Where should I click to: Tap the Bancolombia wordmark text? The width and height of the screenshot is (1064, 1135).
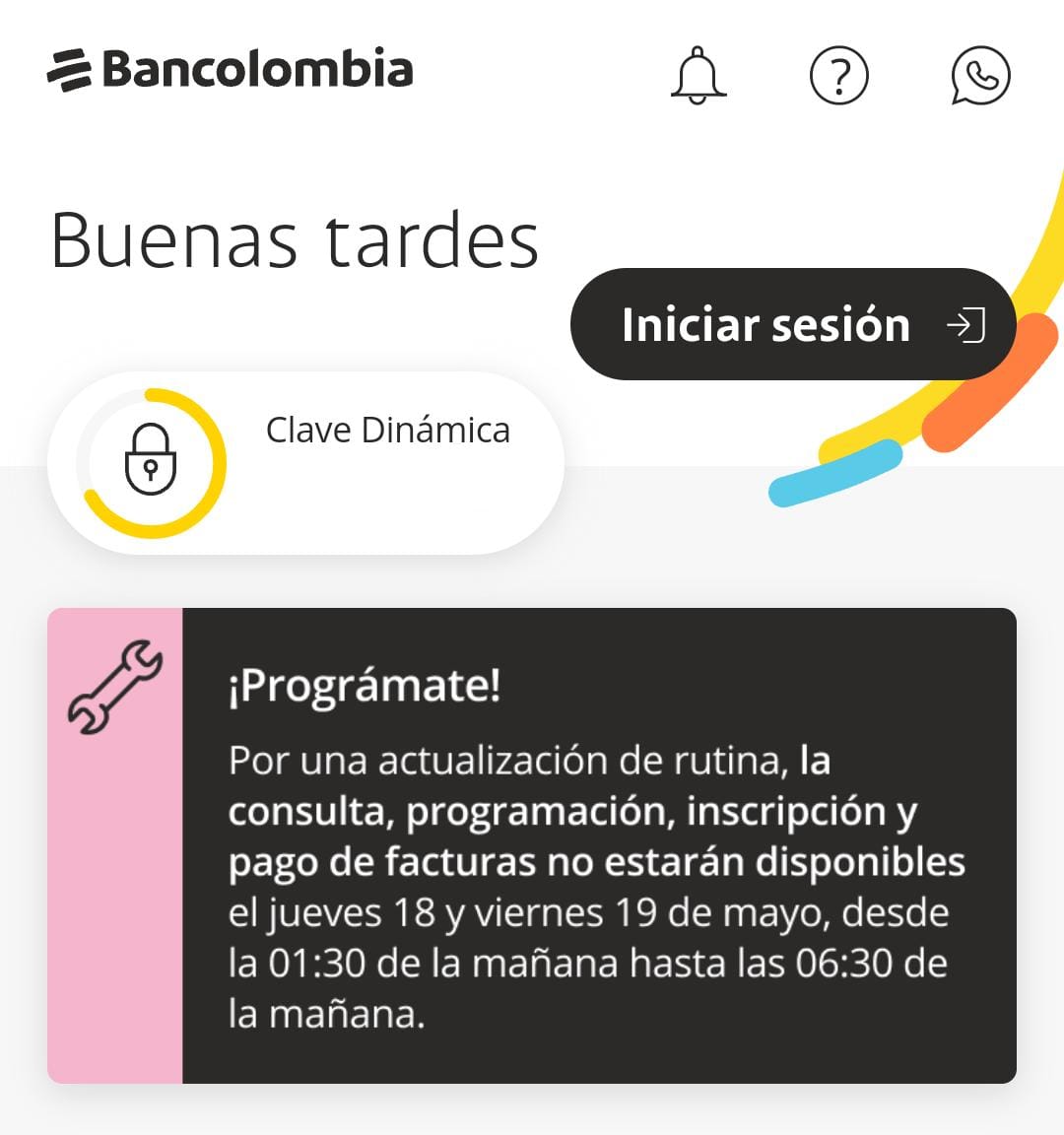pyautogui.click(x=259, y=70)
